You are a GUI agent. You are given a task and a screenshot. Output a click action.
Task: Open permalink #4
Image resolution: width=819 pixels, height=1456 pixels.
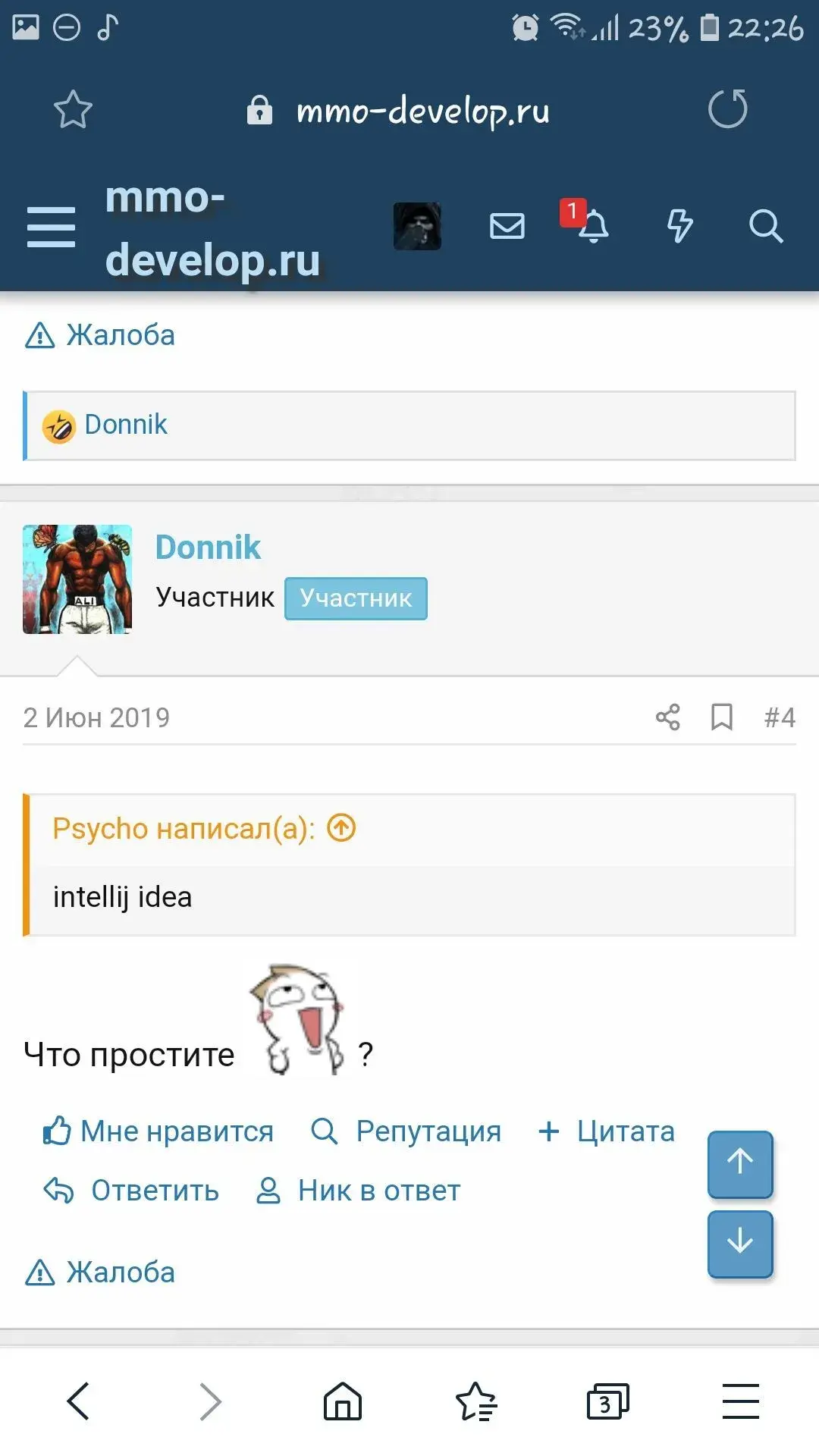click(780, 717)
